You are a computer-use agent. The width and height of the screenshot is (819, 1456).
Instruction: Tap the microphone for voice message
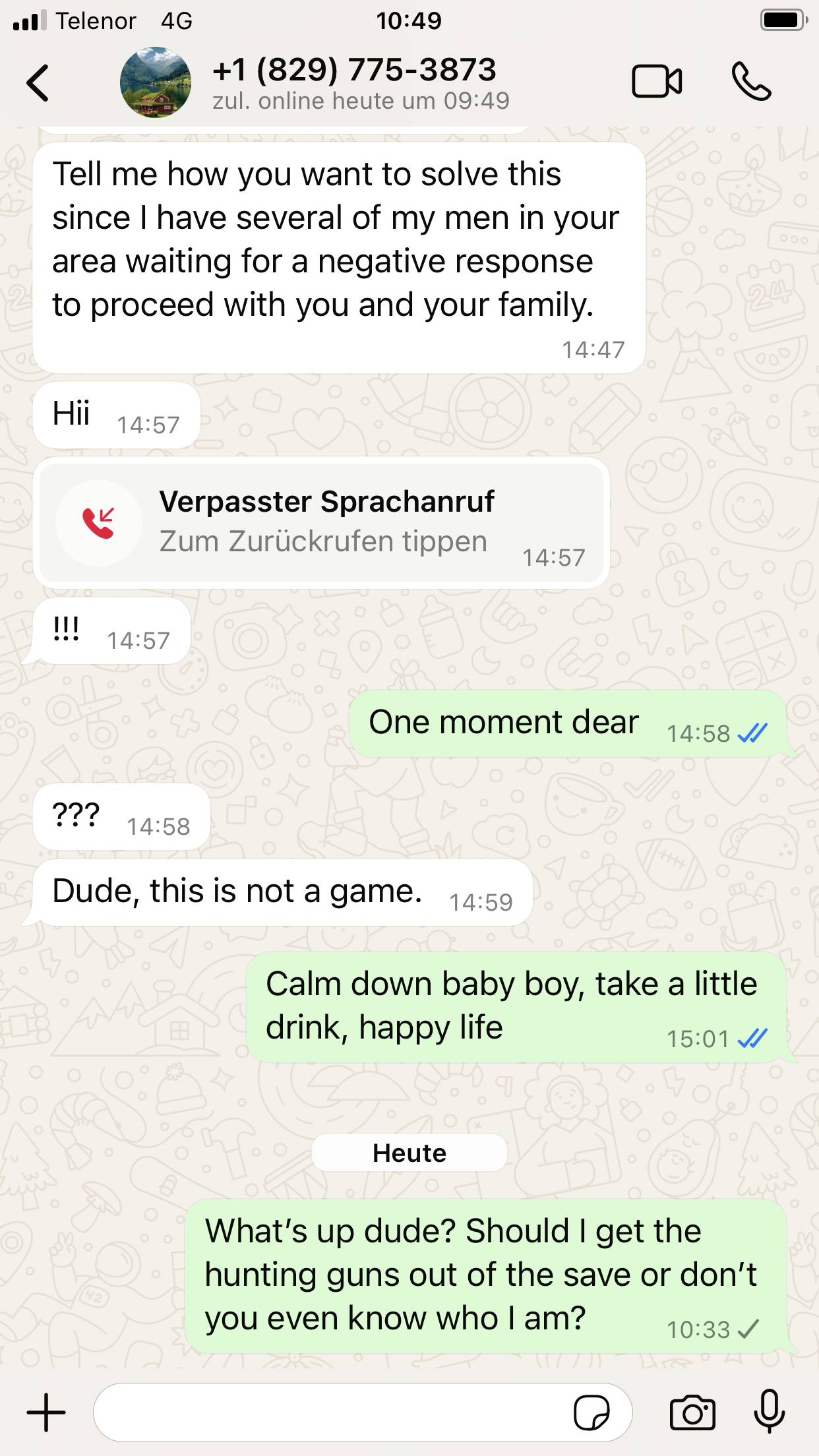[x=770, y=1411]
